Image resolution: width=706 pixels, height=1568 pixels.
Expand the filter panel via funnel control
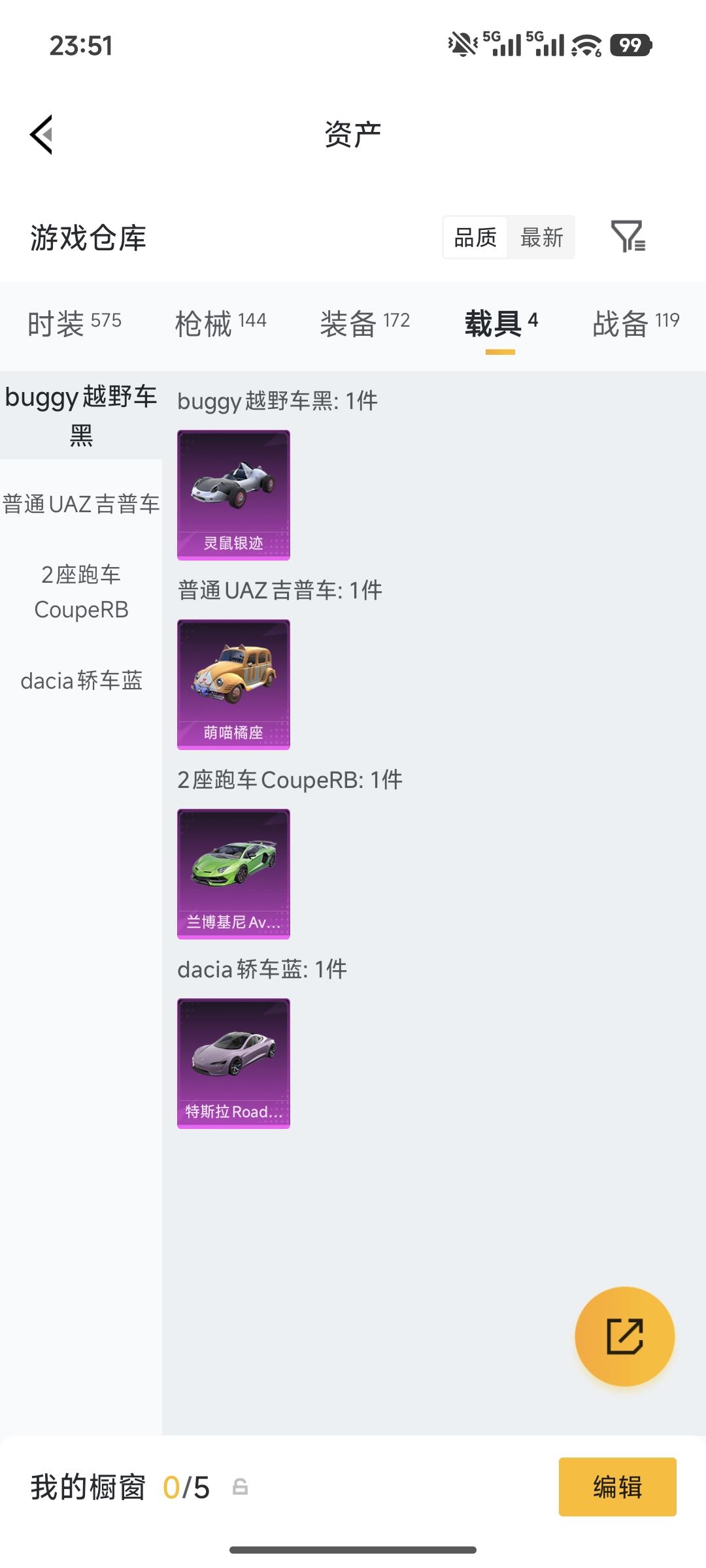click(x=631, y=238)
